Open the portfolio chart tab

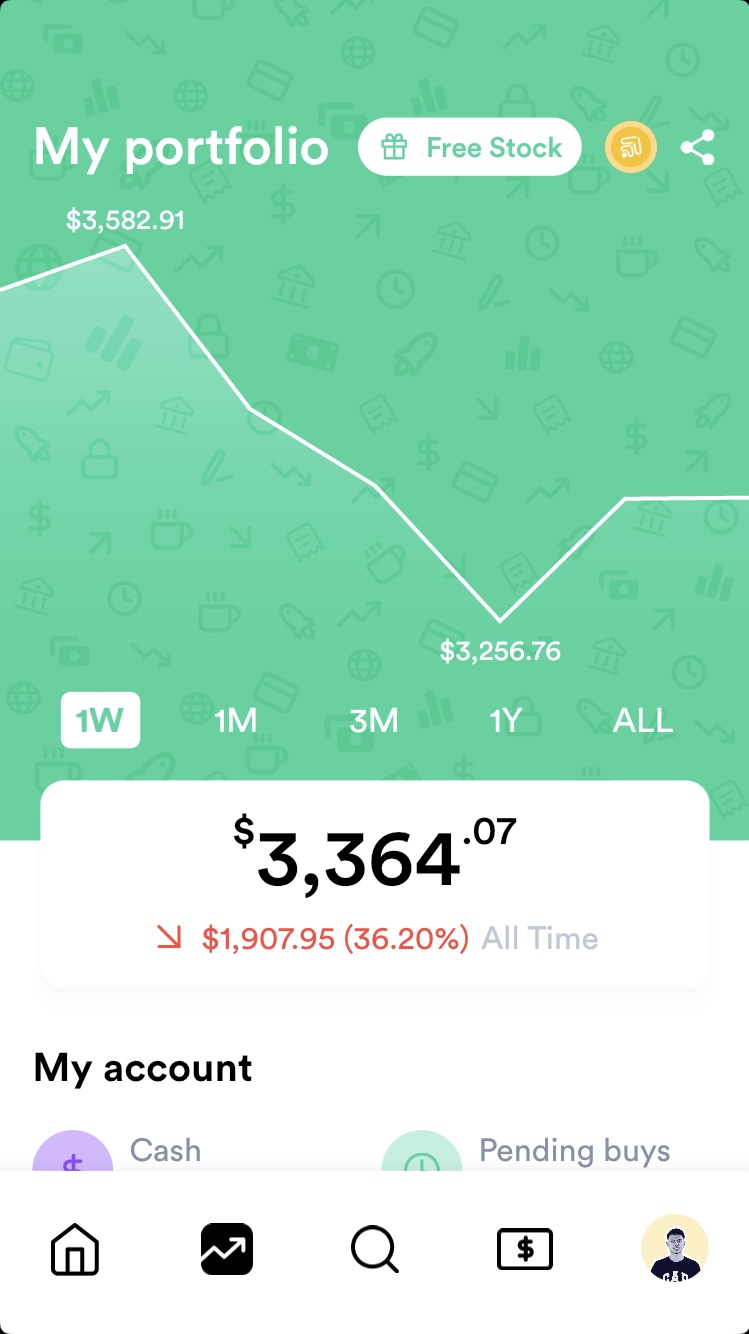(x=227, y=1249)
